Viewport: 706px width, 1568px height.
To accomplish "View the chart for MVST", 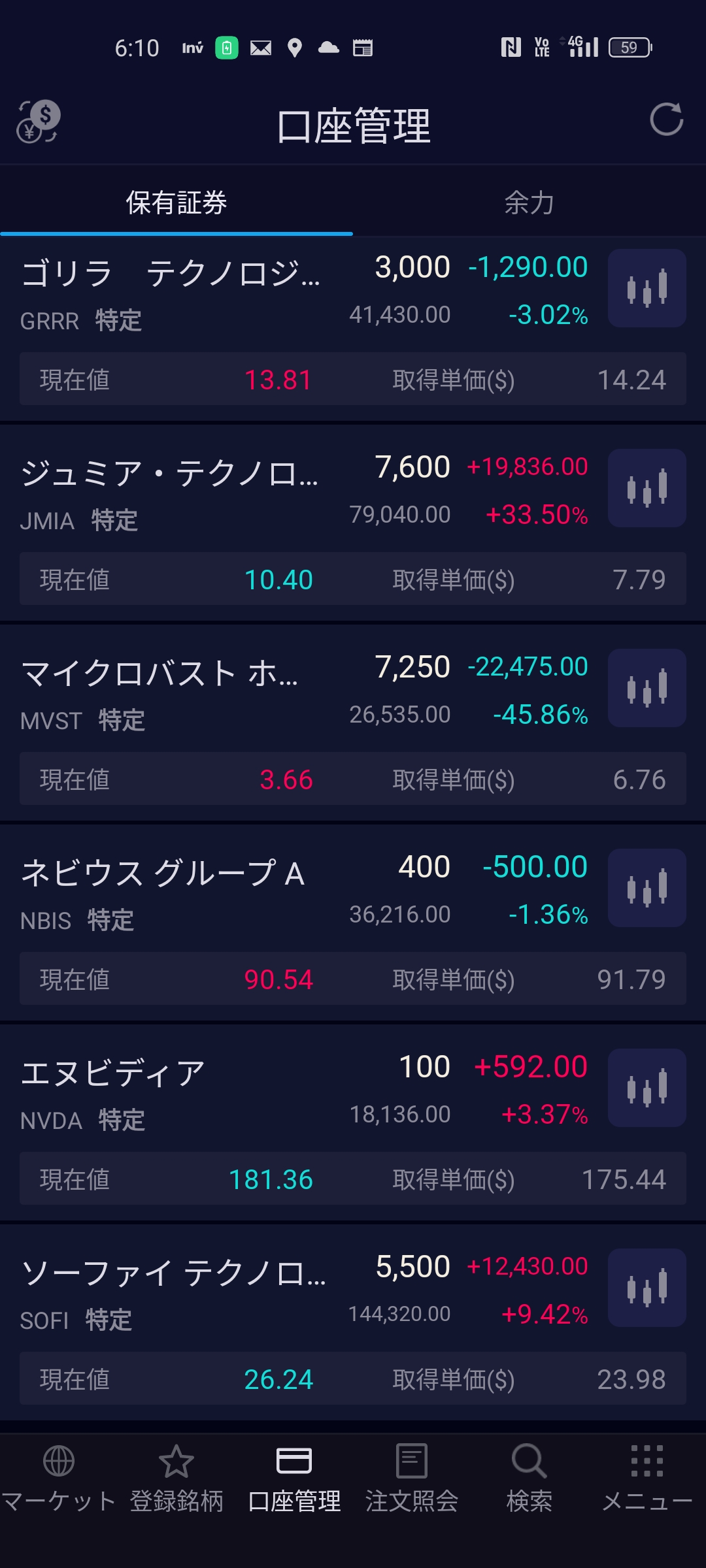I will (647, 688).
